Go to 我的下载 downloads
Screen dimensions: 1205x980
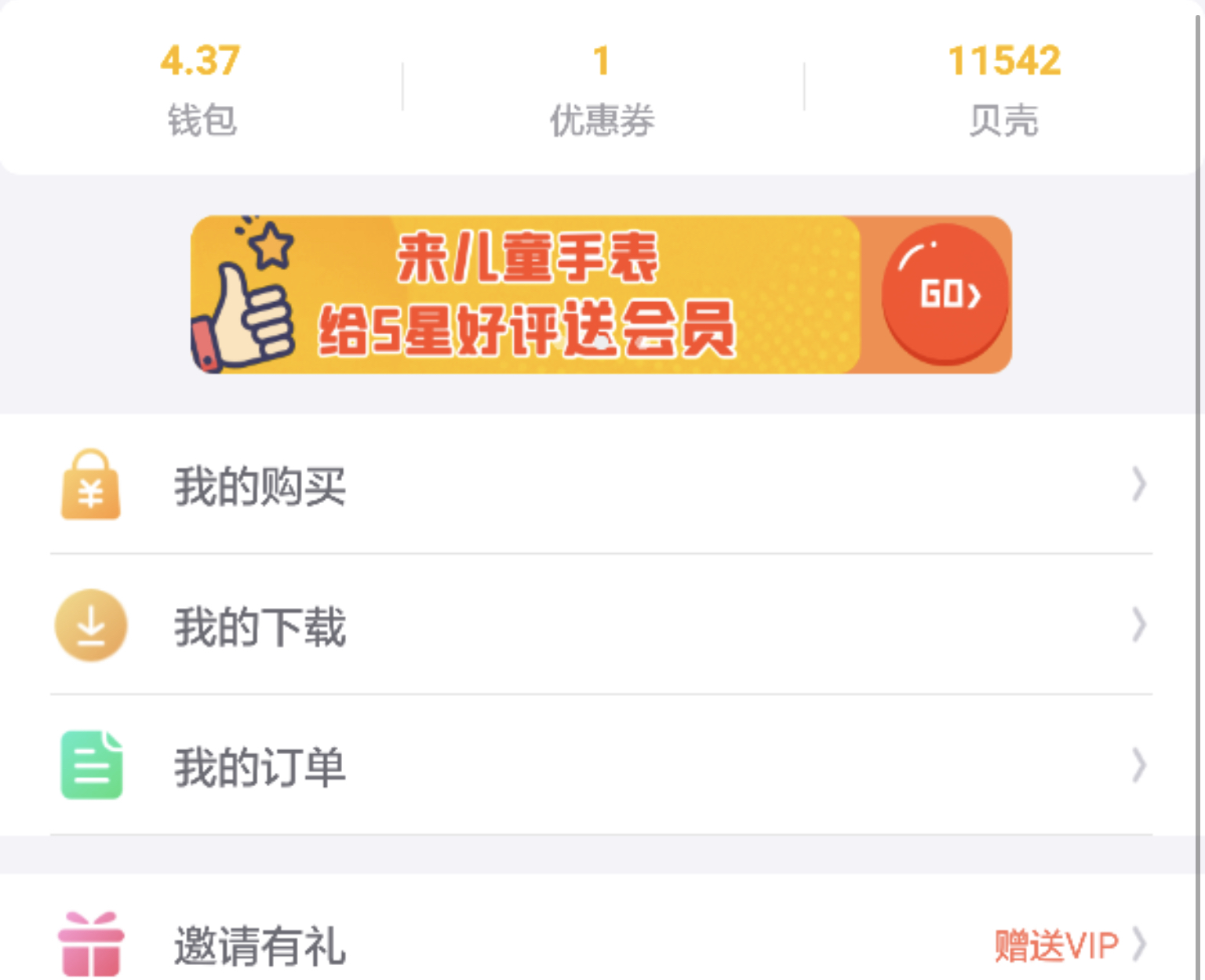(601, 625)
